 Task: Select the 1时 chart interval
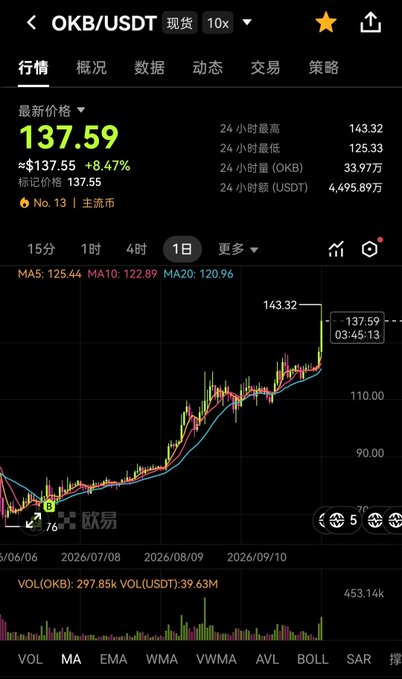point(91,249)
